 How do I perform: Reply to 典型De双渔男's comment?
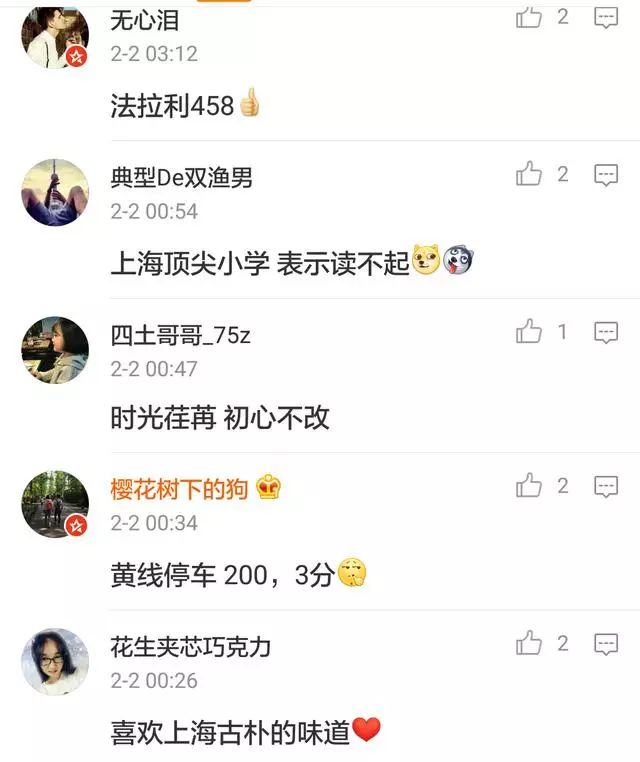click(606, 176)
